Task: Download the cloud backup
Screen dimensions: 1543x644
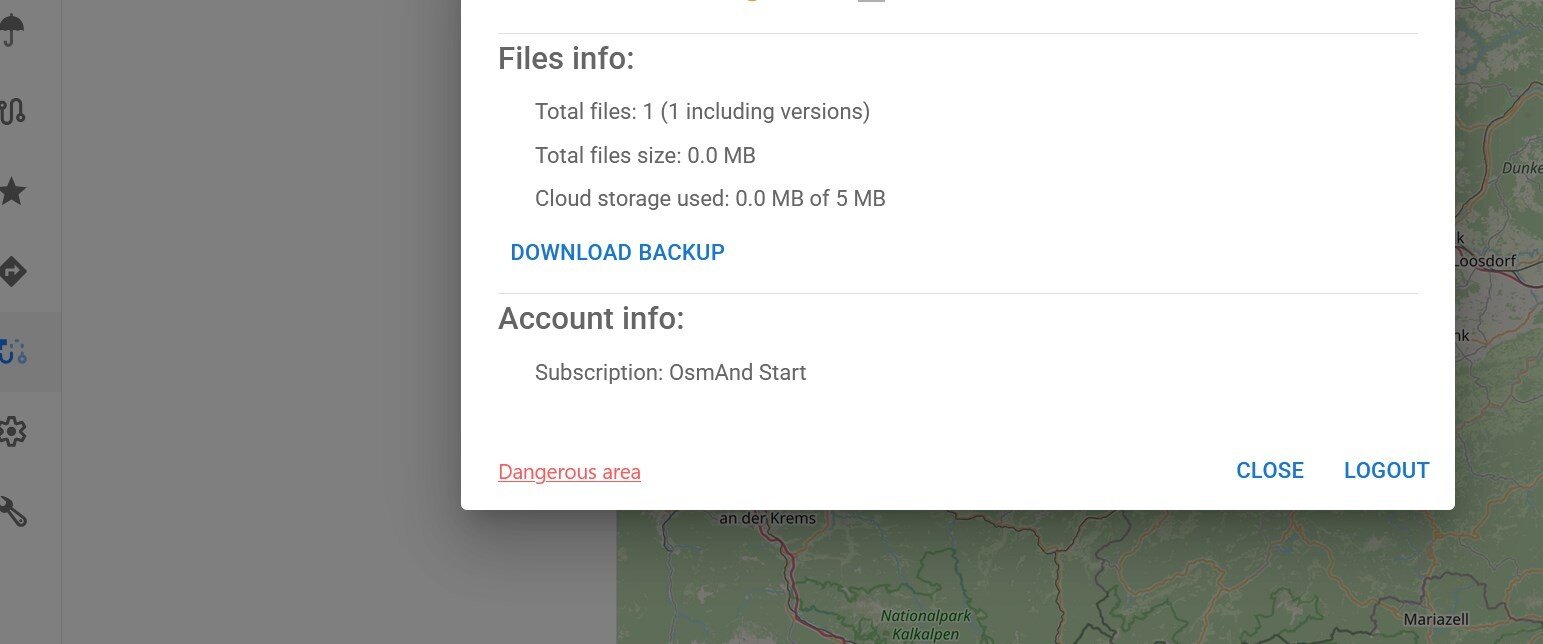Action: 617,253
